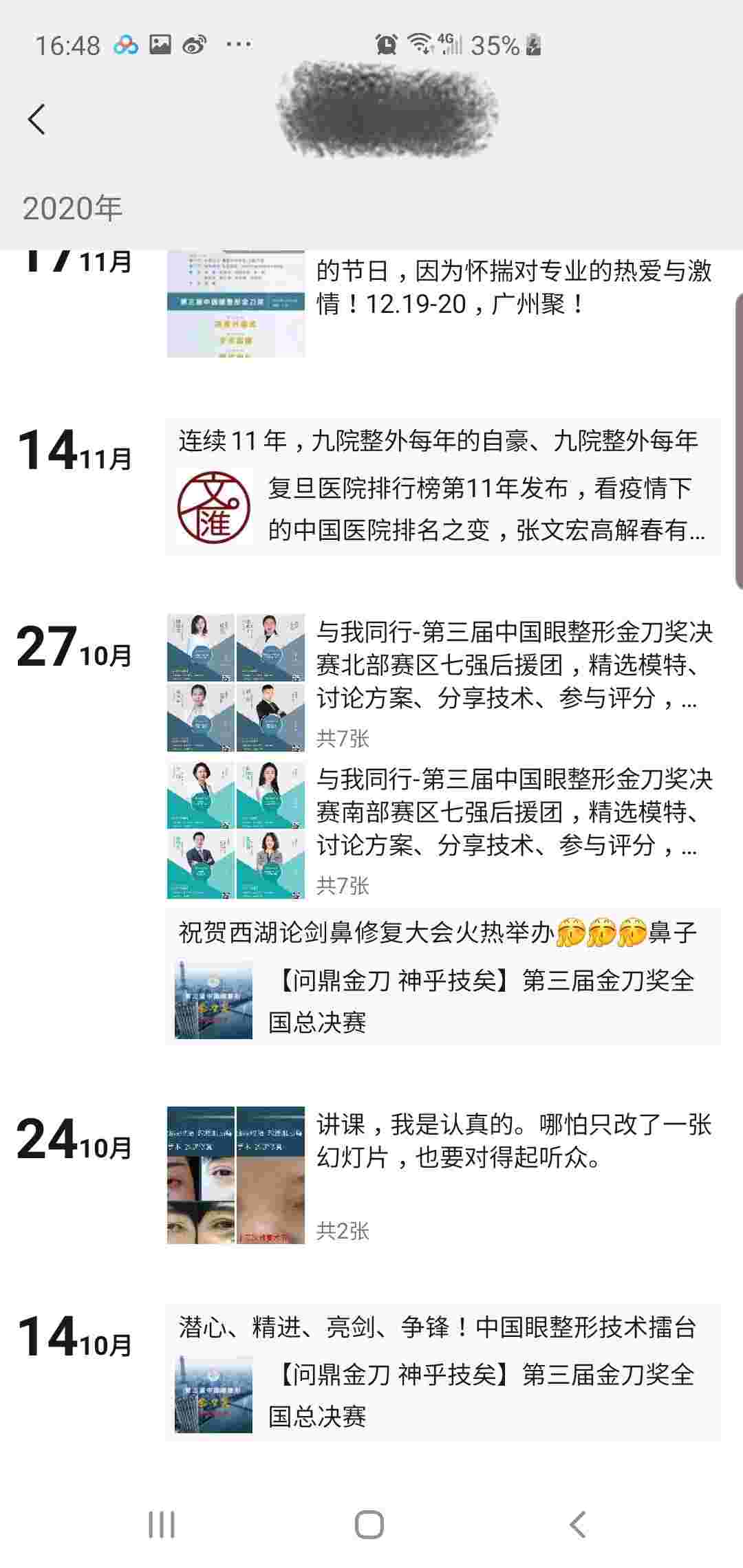Open recent apps from the navigation bar
This screenshot has width=743, height=1568.
coord(162,1525)
